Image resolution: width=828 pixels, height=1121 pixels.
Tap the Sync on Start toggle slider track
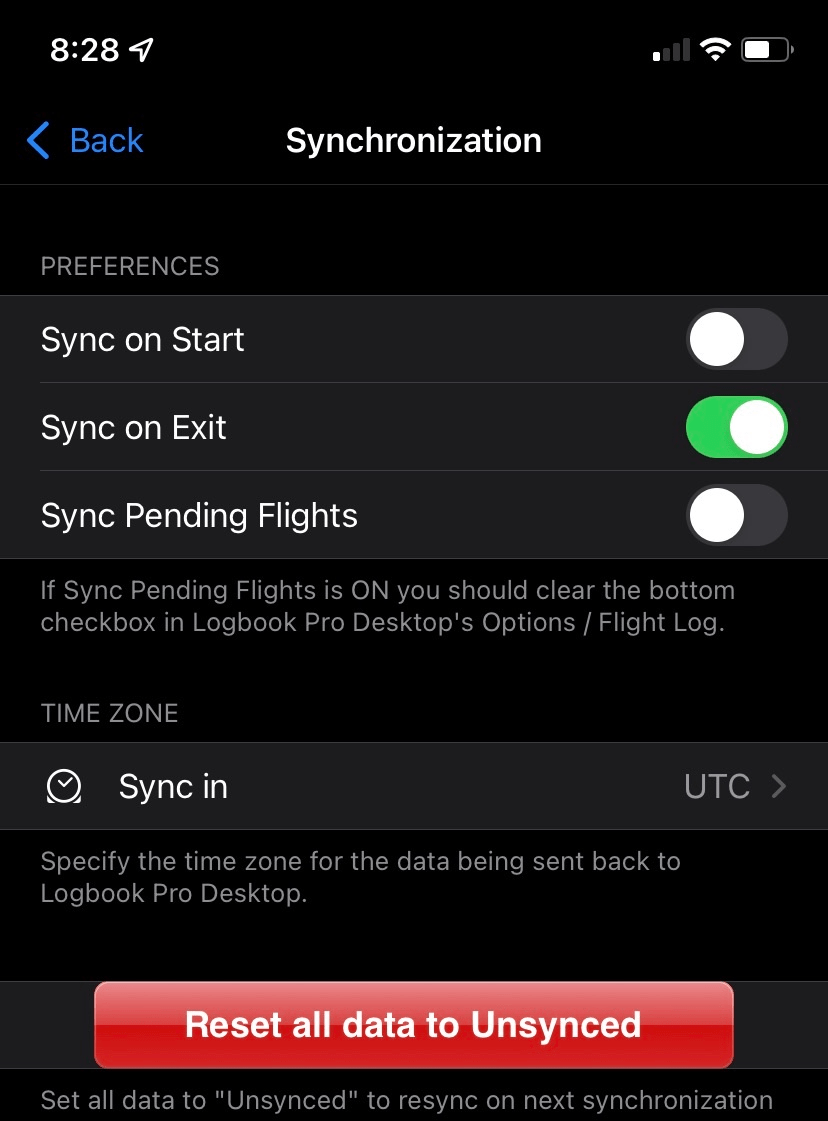click(737, 339)
